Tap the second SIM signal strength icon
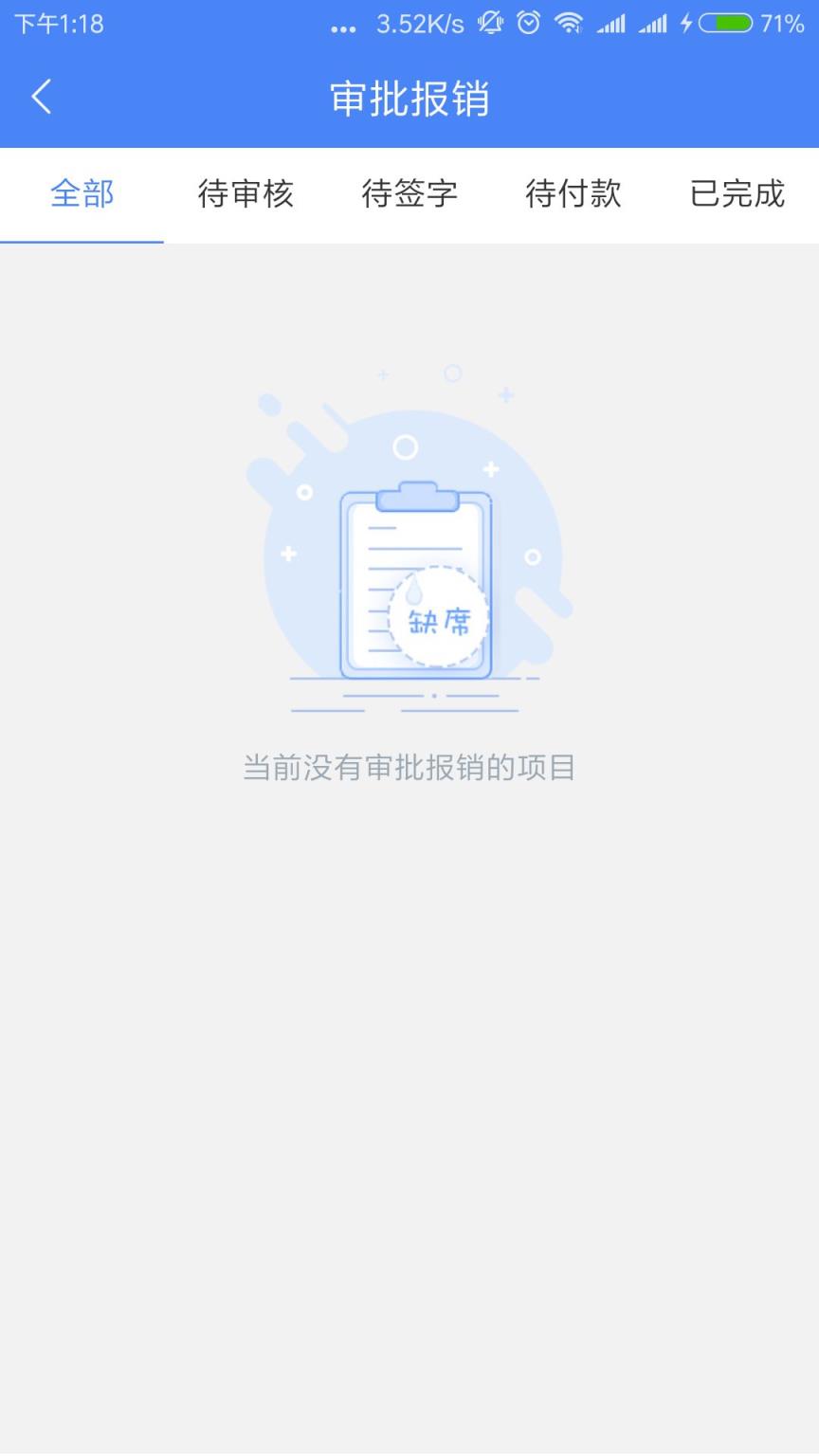819x1456 pixels. 652,24
